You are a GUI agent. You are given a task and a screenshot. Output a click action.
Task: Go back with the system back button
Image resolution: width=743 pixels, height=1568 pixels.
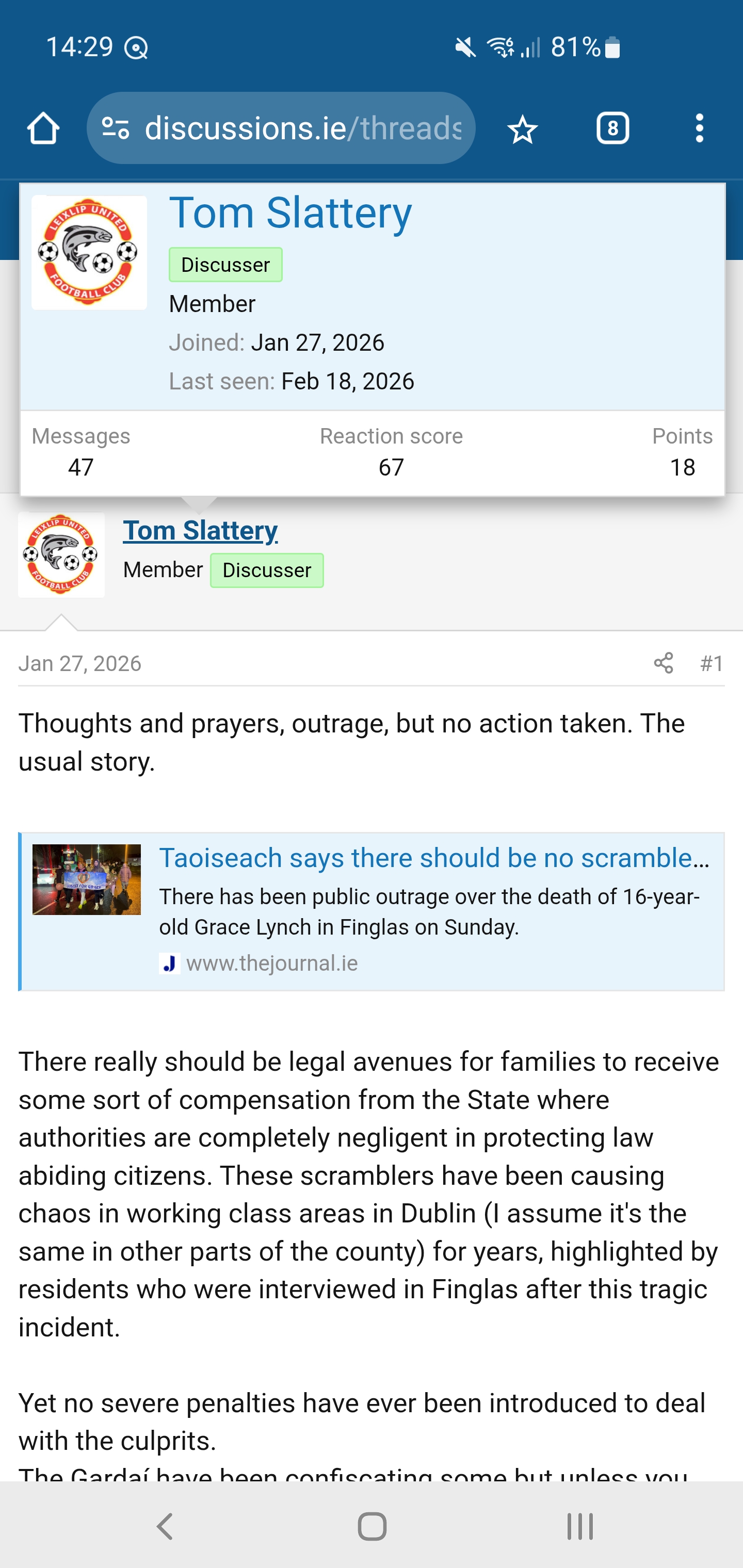coord(165,1526)
